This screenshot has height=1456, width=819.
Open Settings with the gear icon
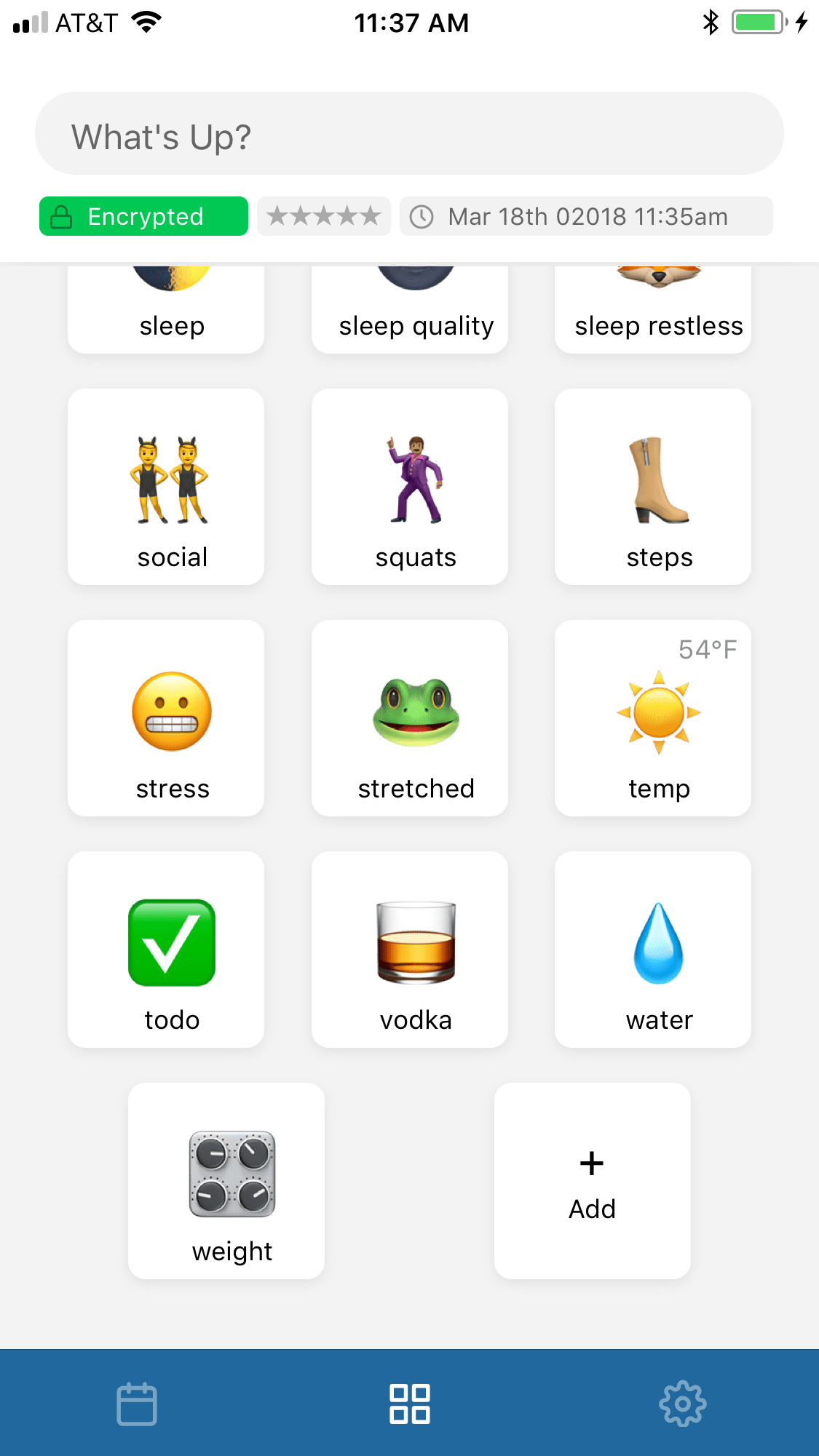(x=682, y=1404)
